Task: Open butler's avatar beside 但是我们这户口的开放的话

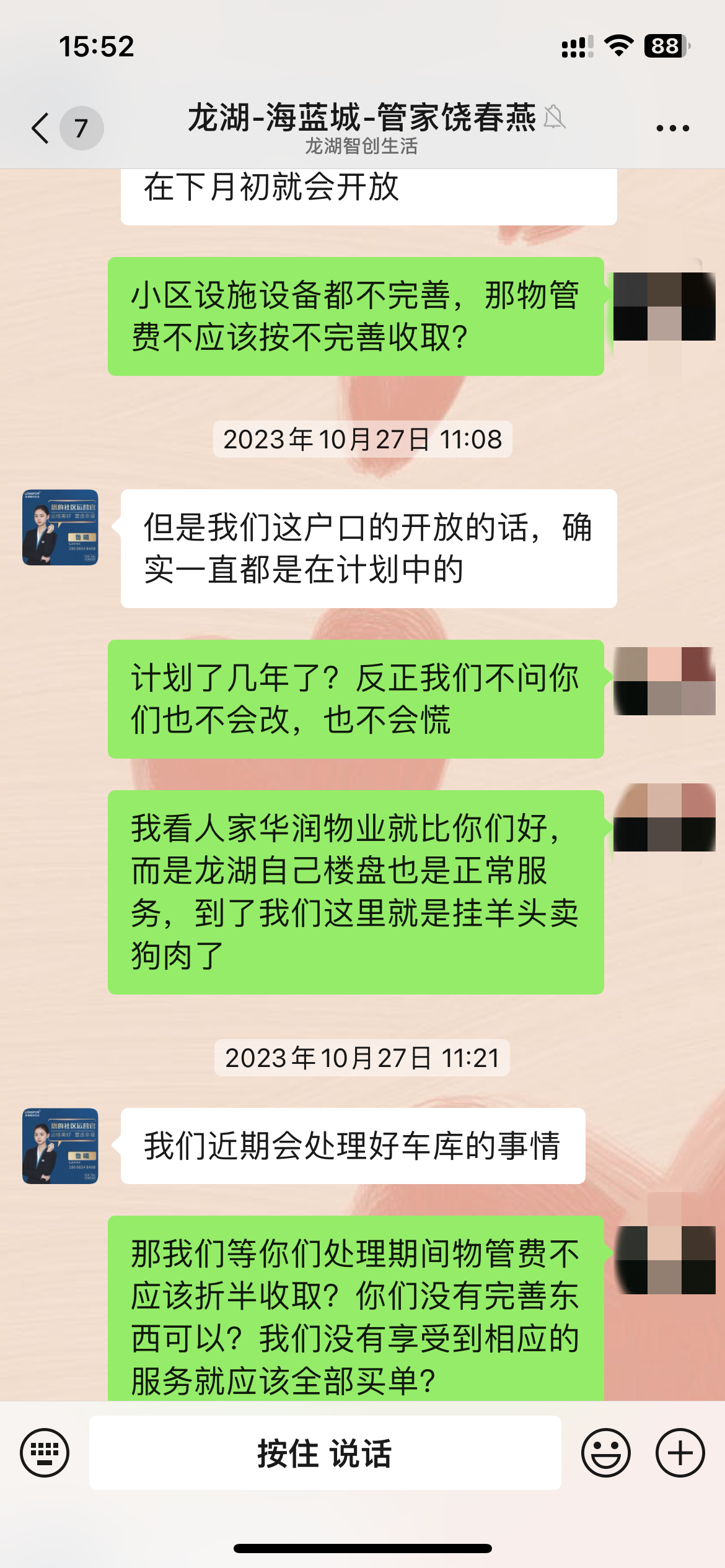Action: pyautogui.click(x=60, y=527)
